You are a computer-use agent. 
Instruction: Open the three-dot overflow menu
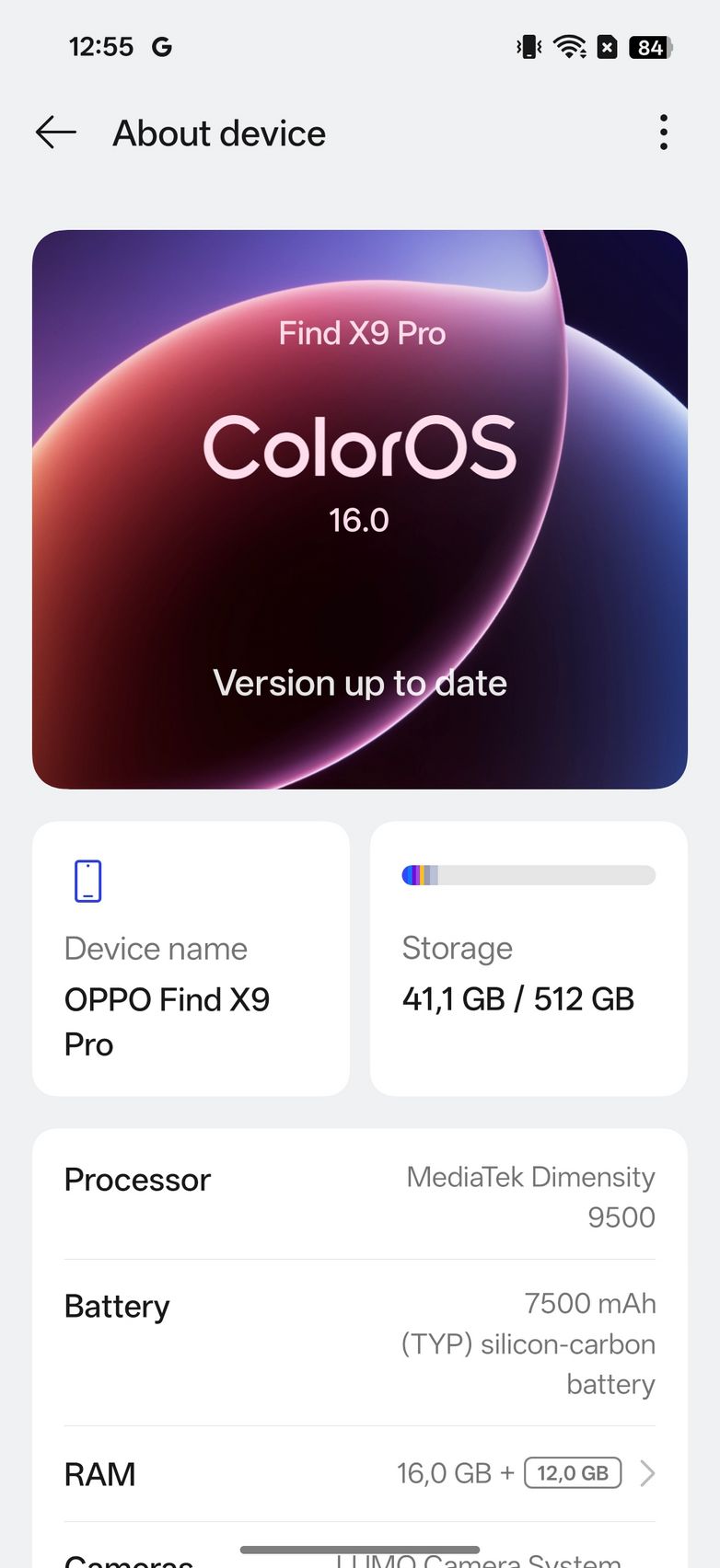pos(663,133)
